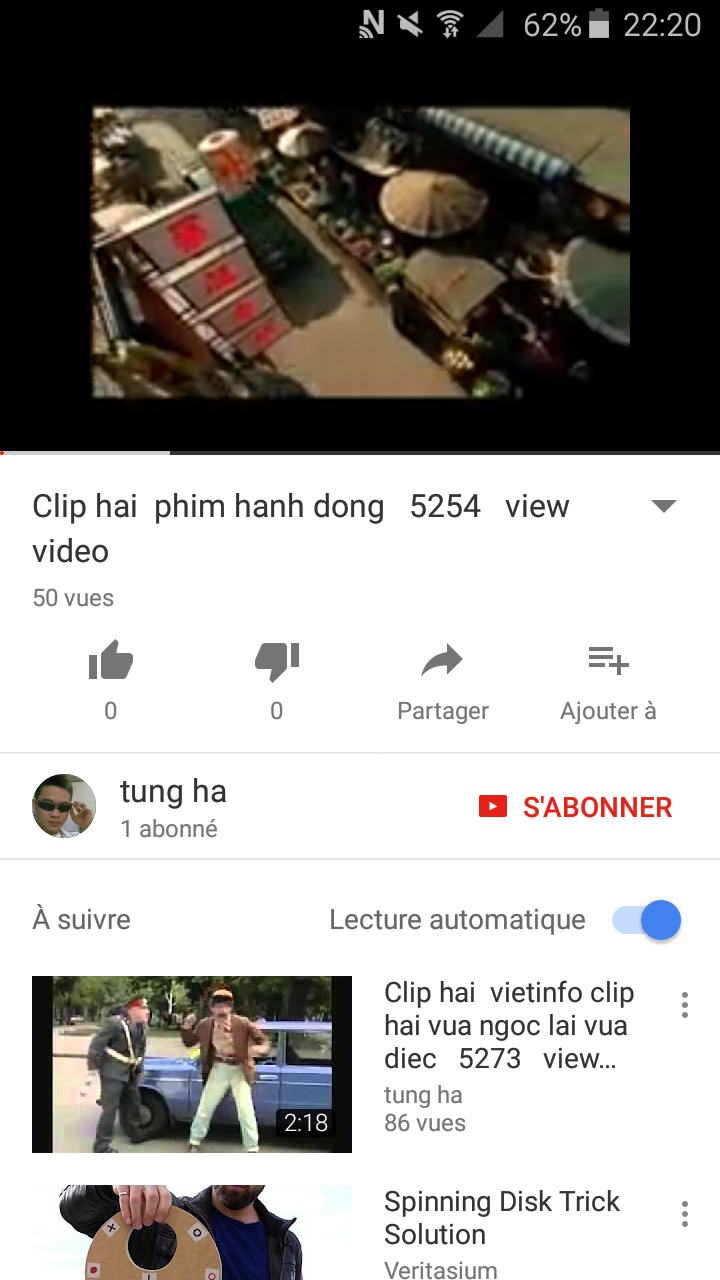
Task: Add video to a playlist with Ajouter à
Action: (608, 680)
